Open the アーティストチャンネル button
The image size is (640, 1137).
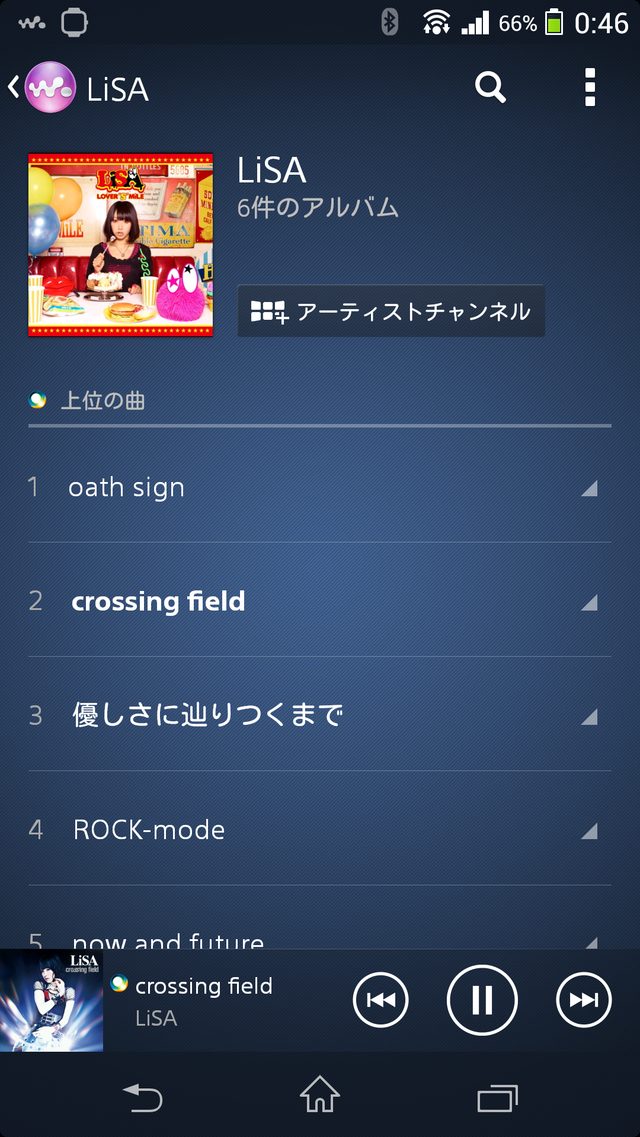coord(391,311)
